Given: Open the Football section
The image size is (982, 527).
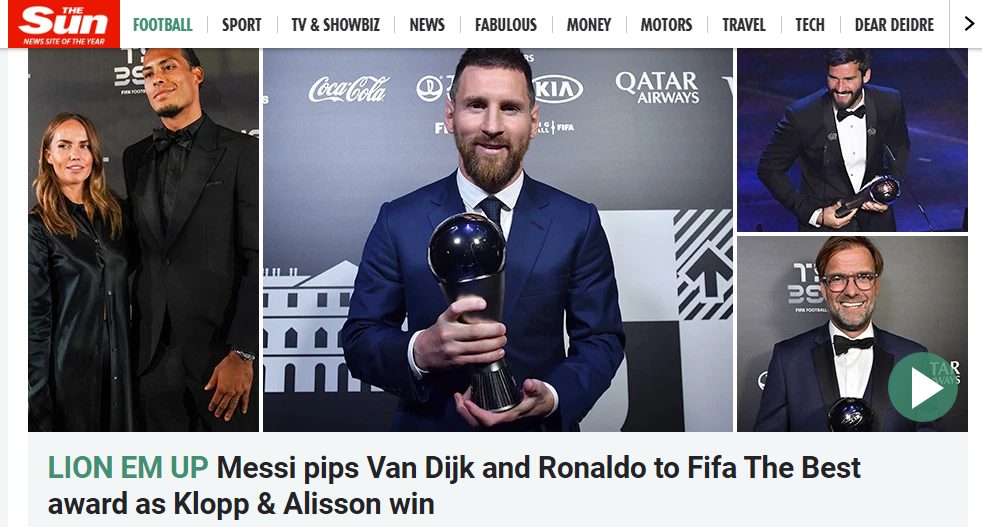Looking at the screenshot, I should click(162, 25).
